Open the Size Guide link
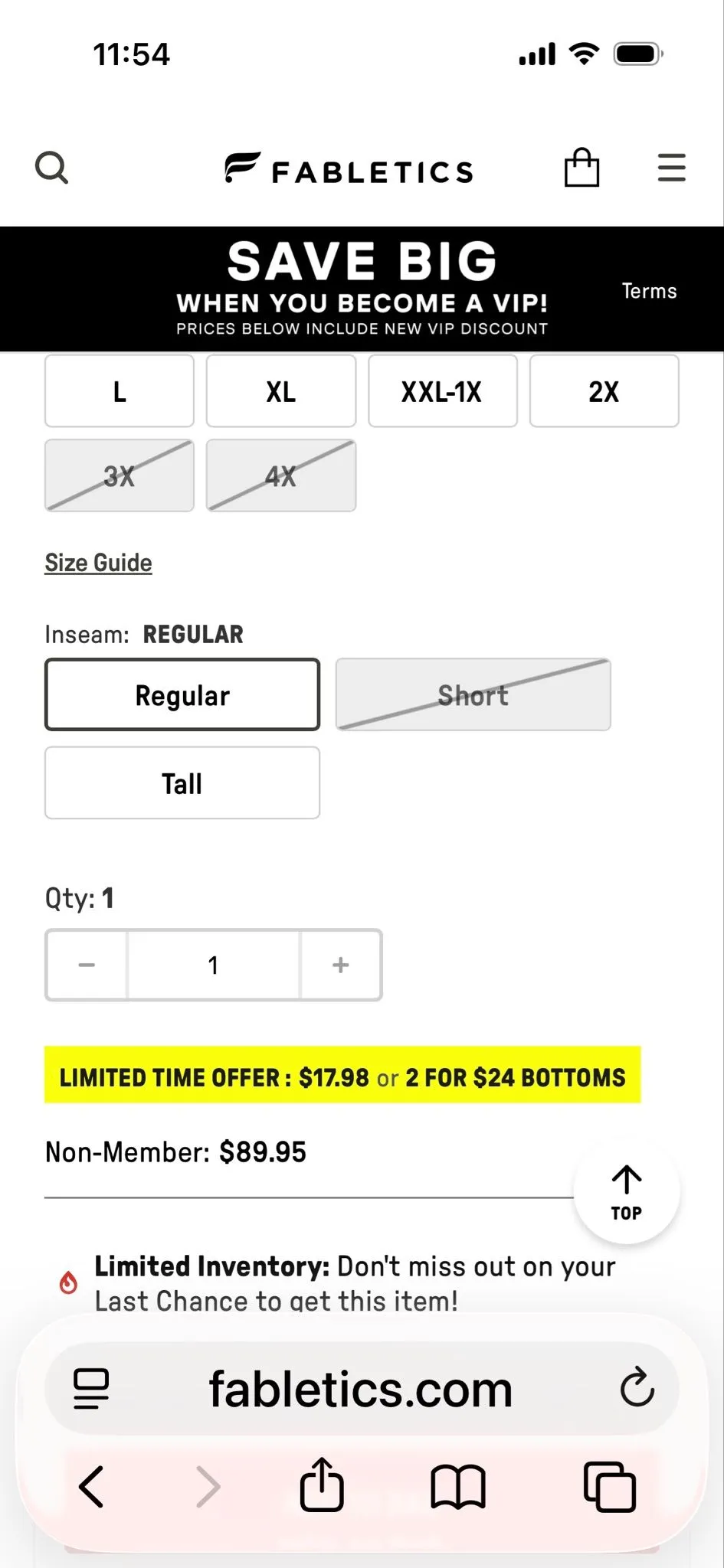This screenshot has width=724, height=1568. click(x=98, y=563)
